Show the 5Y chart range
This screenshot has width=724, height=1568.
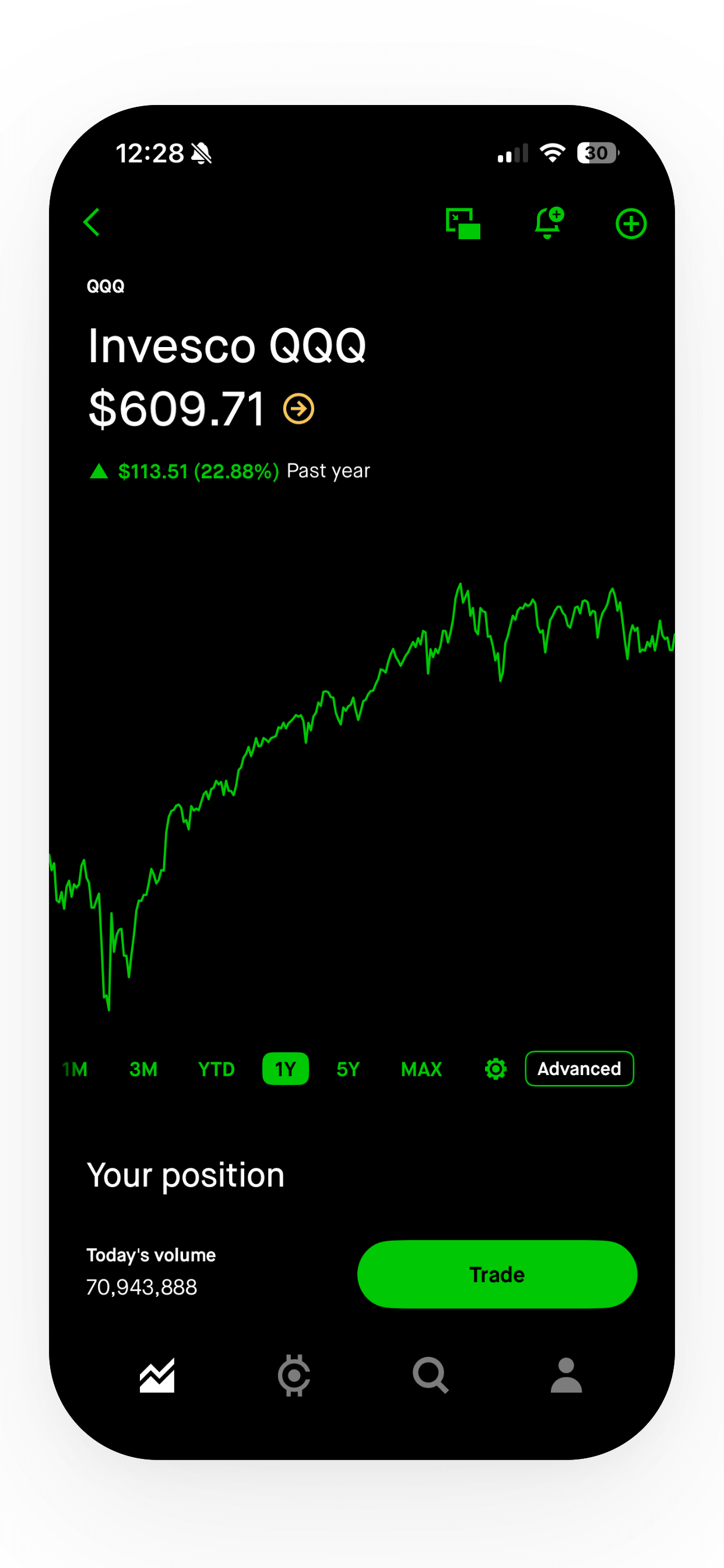click(x=348, y=1069)
